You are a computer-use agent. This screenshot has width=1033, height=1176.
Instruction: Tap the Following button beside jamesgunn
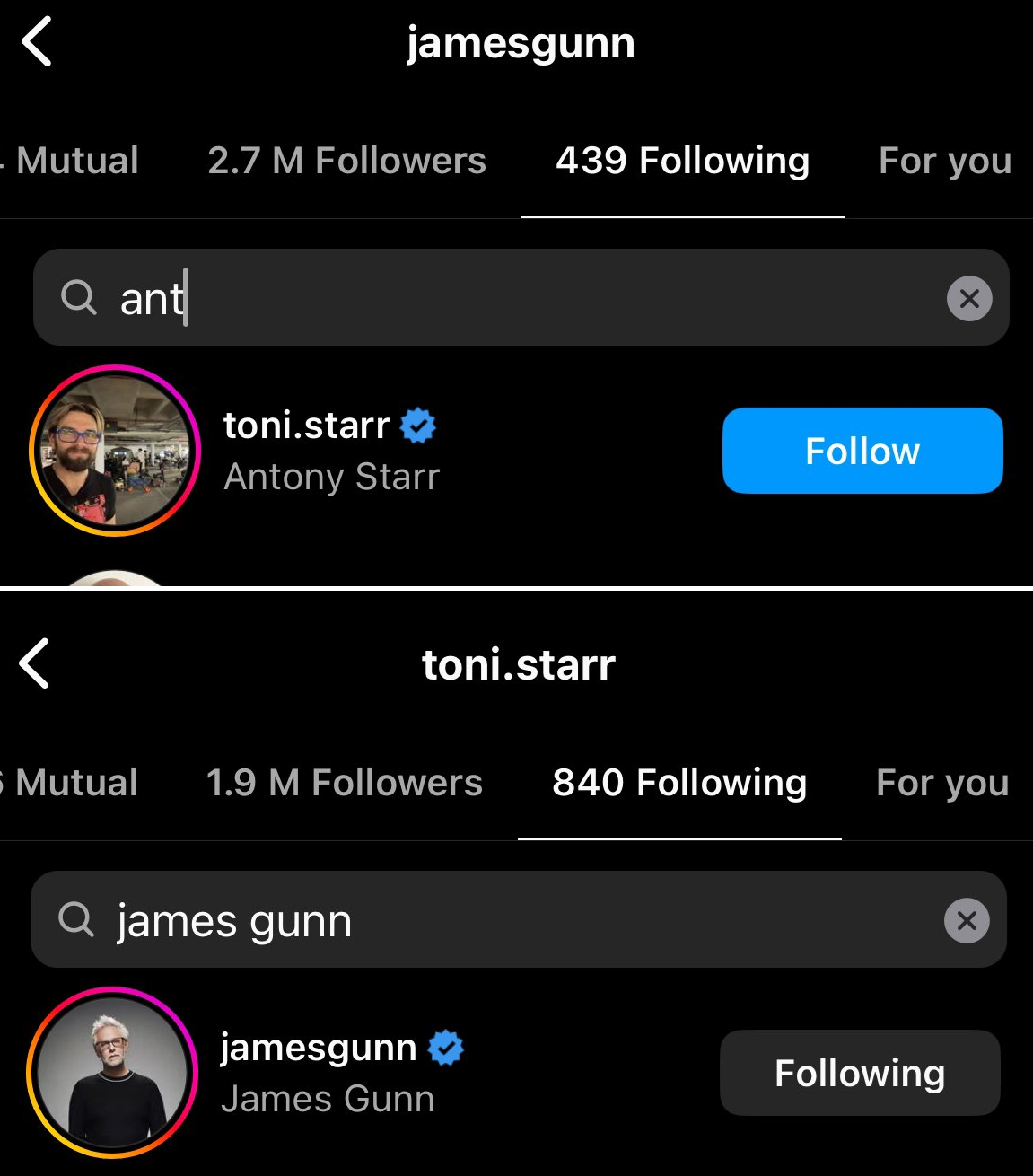(x=859, y=1073)
